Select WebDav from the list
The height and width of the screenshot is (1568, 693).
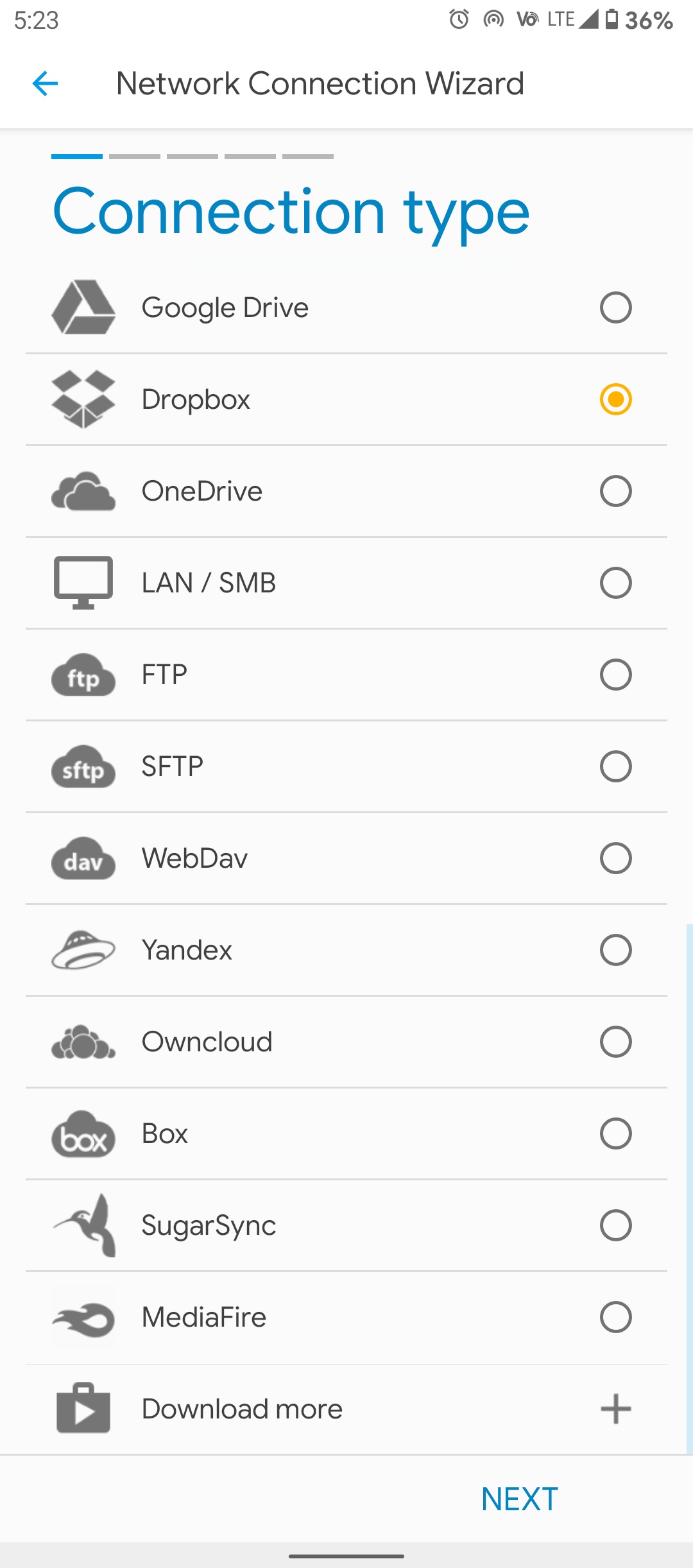(x=615, y=858)
